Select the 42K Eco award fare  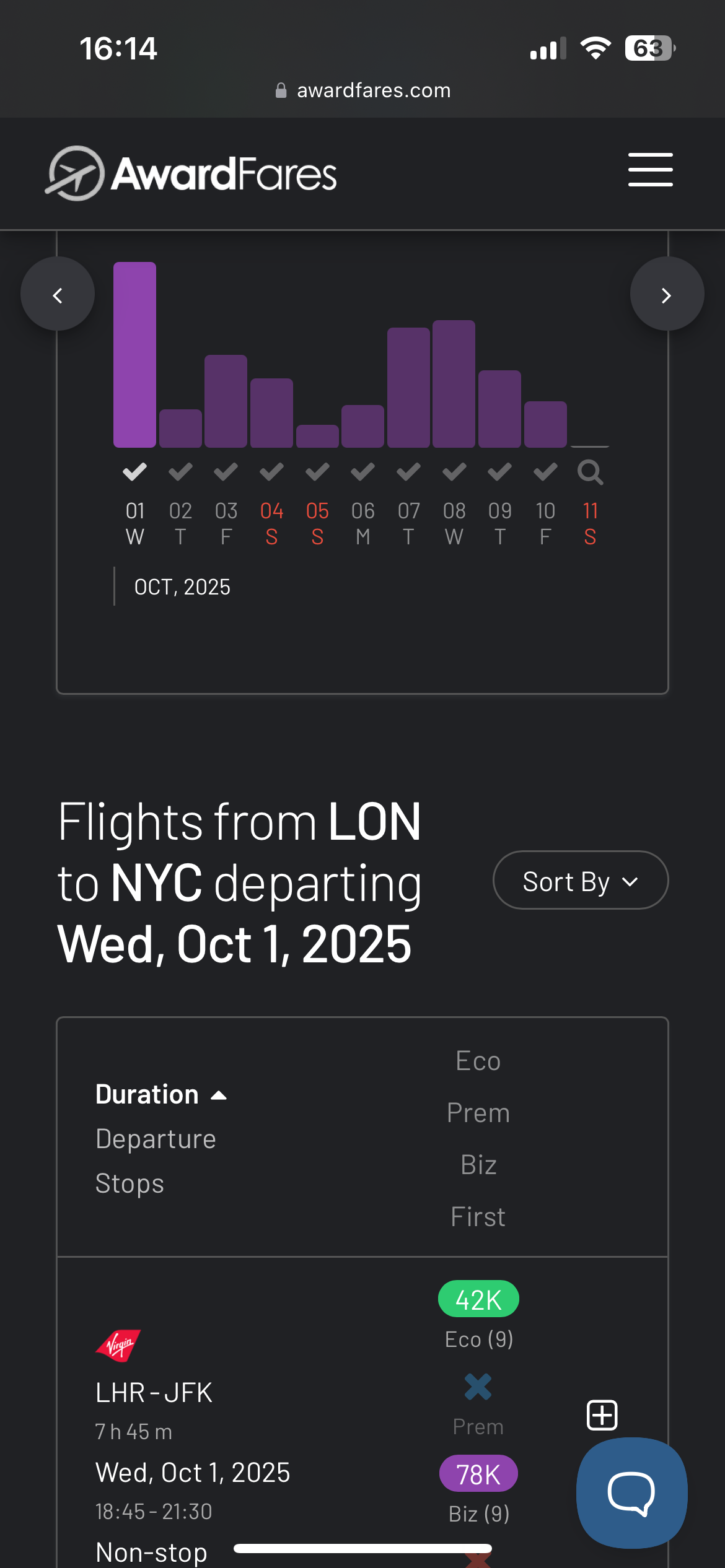(478, 1299)
